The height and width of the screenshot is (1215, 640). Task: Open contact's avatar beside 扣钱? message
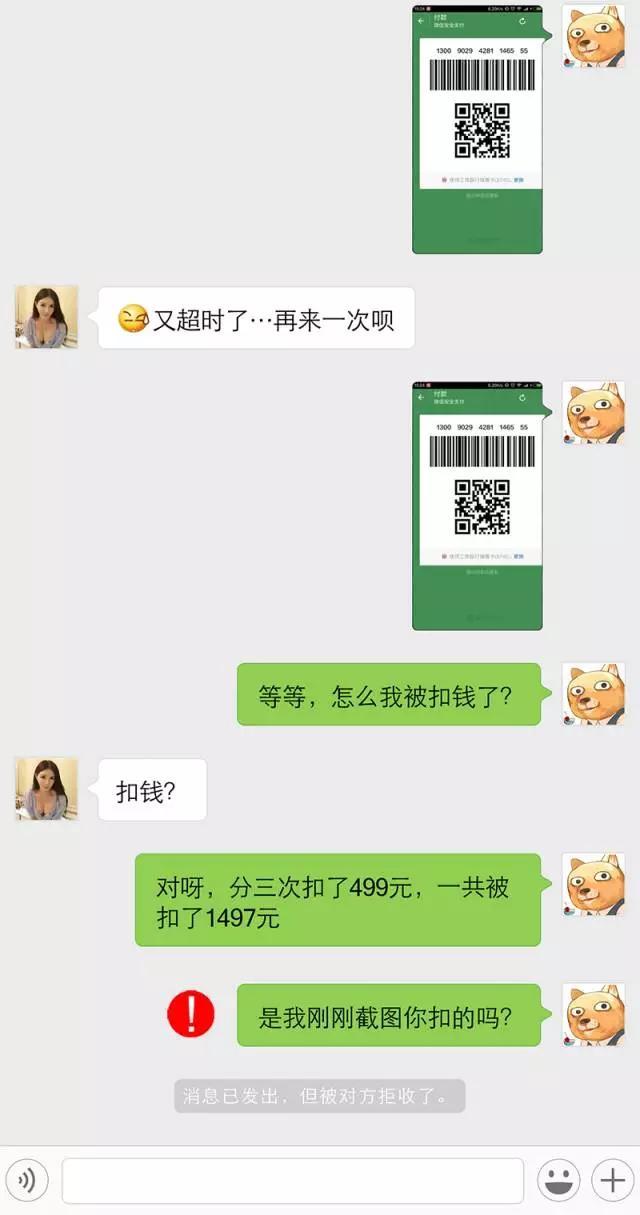pos(46,789)
